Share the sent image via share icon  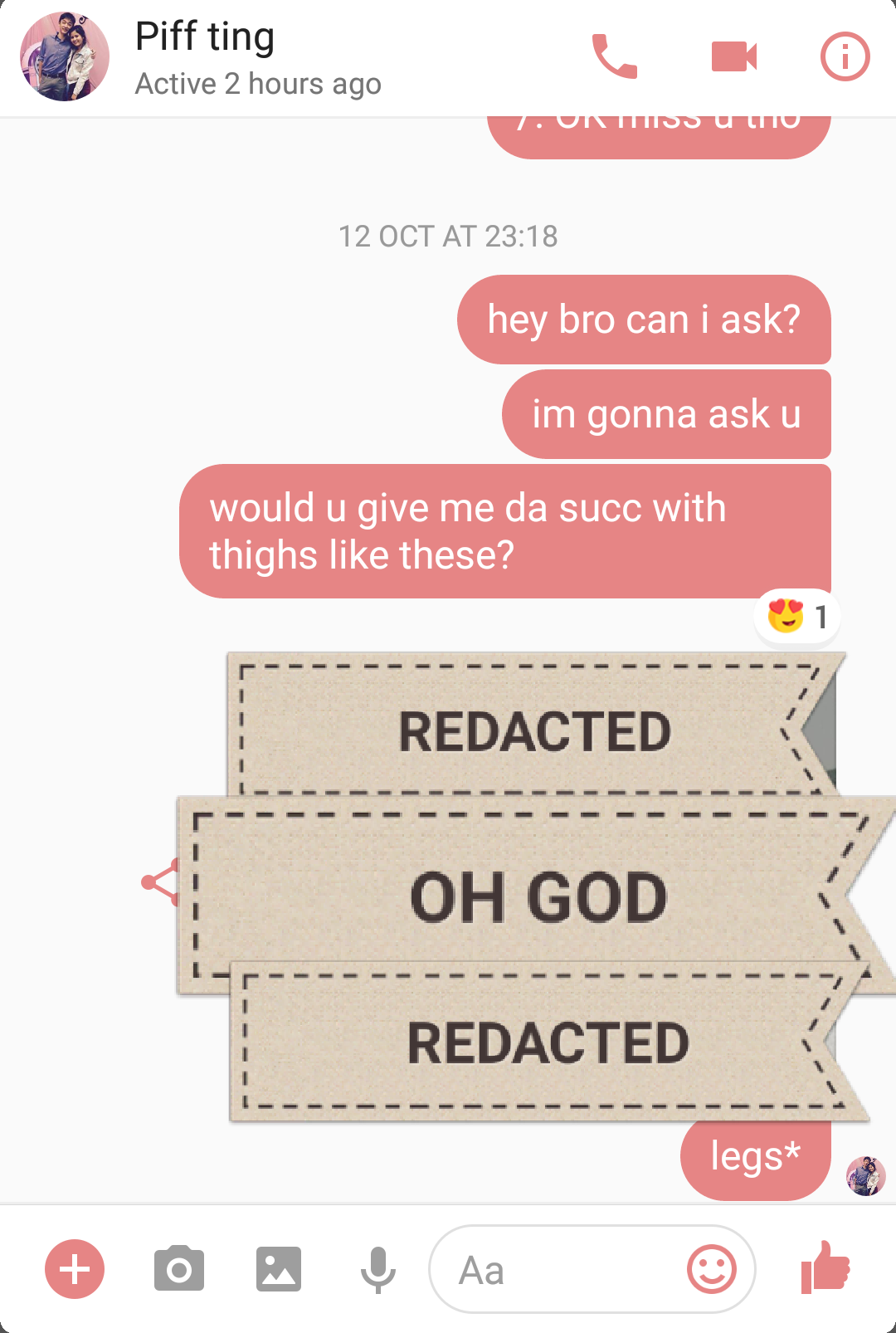click(159, 882)
